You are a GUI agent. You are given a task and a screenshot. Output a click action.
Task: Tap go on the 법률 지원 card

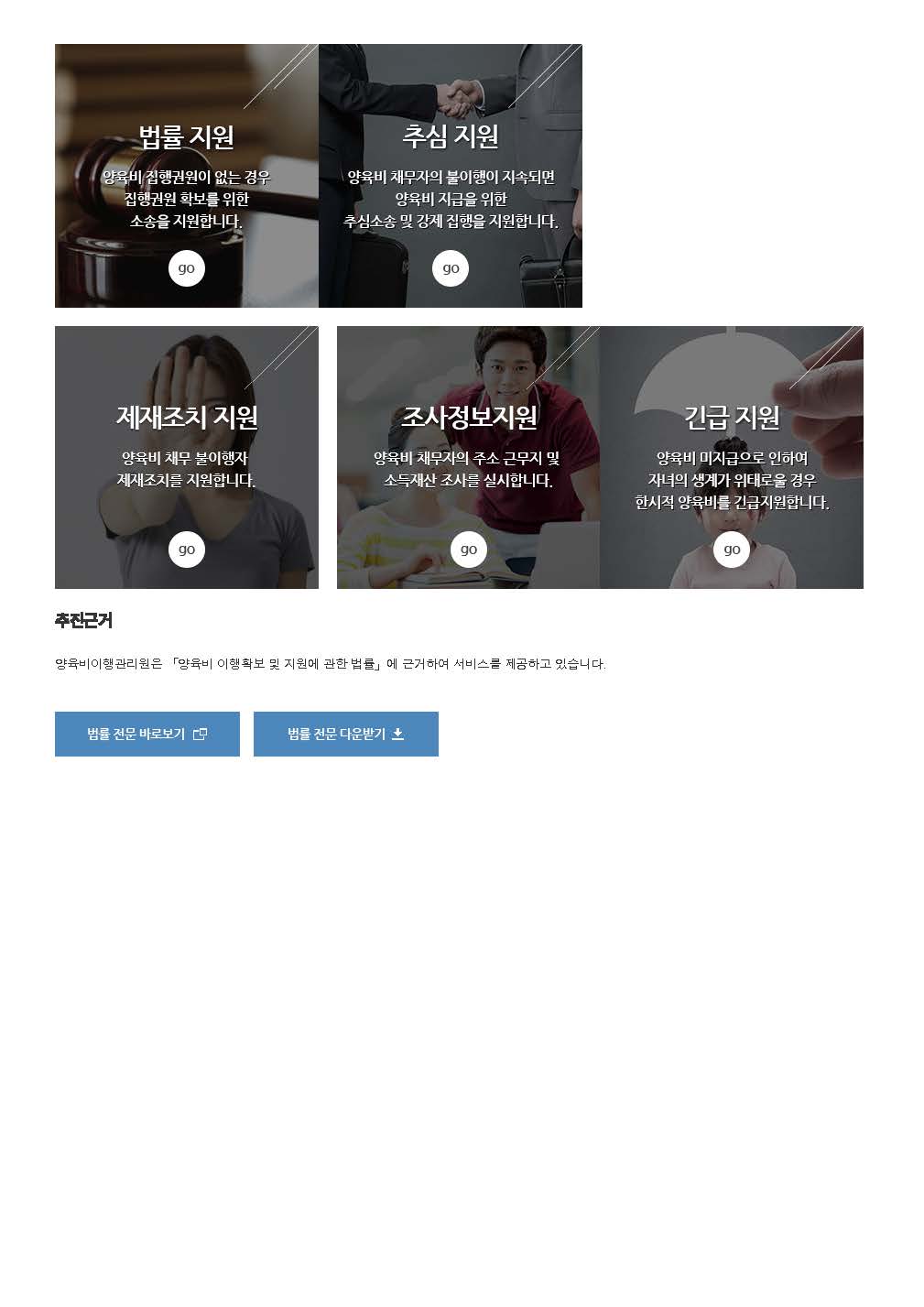tap(187, 268)
